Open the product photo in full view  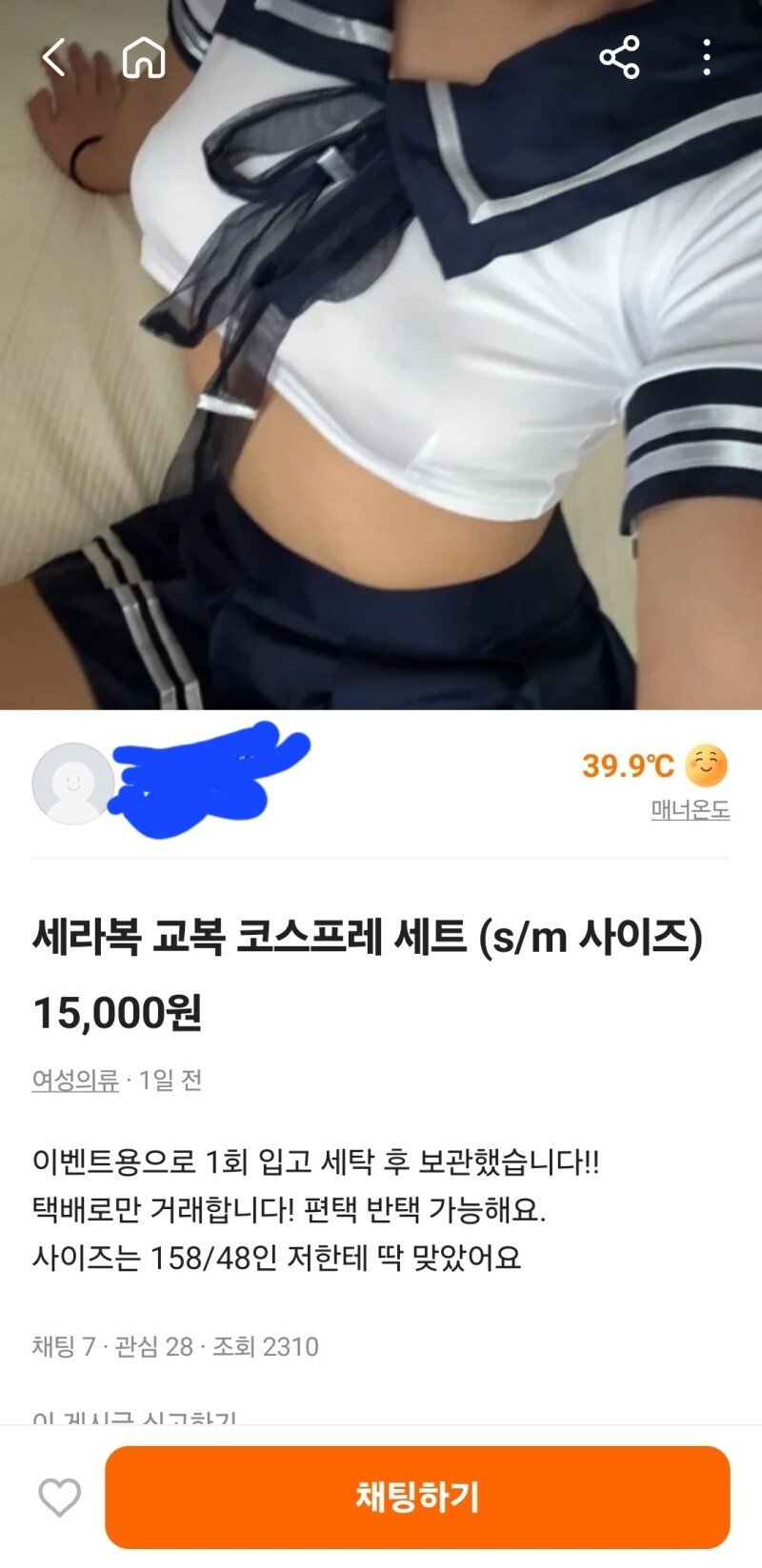381,381
